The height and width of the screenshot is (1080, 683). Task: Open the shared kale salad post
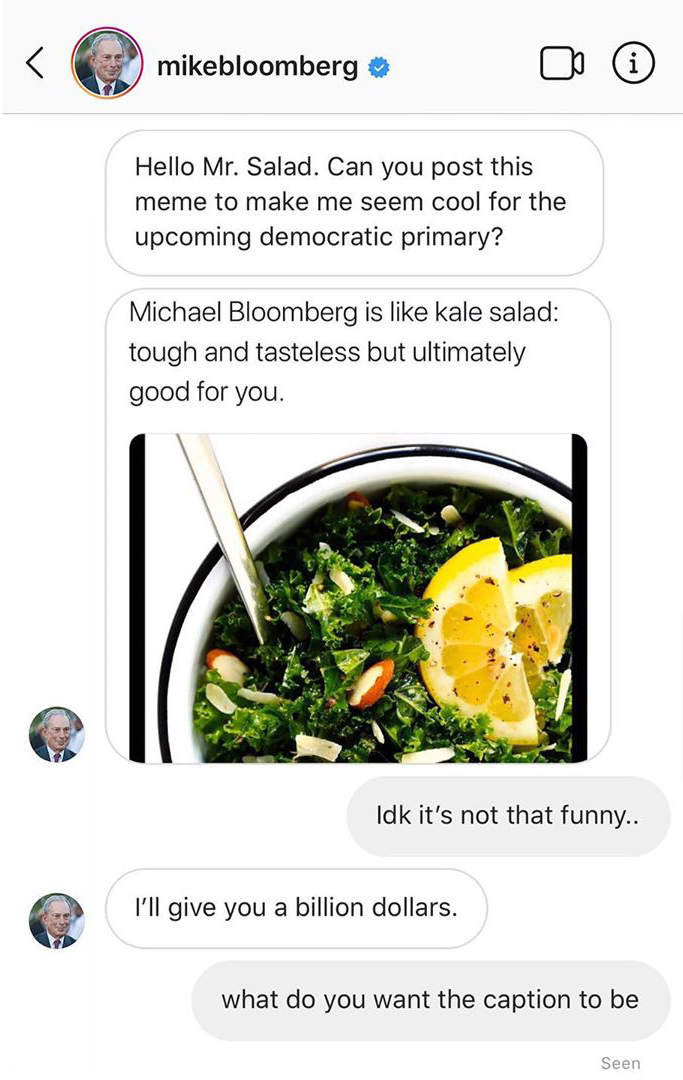point(358,597)
